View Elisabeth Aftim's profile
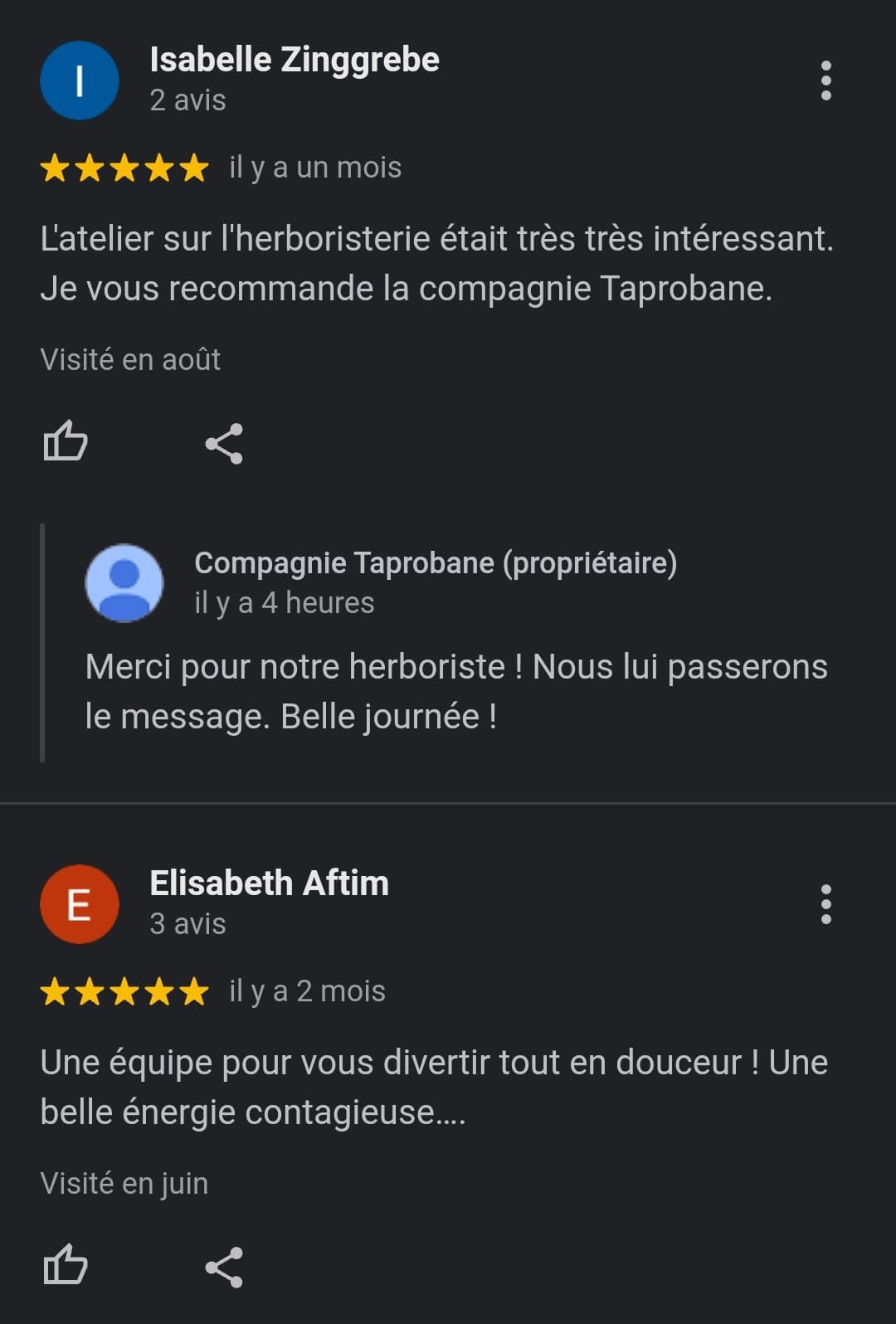Screen dimensions: 896x1324 269,884
